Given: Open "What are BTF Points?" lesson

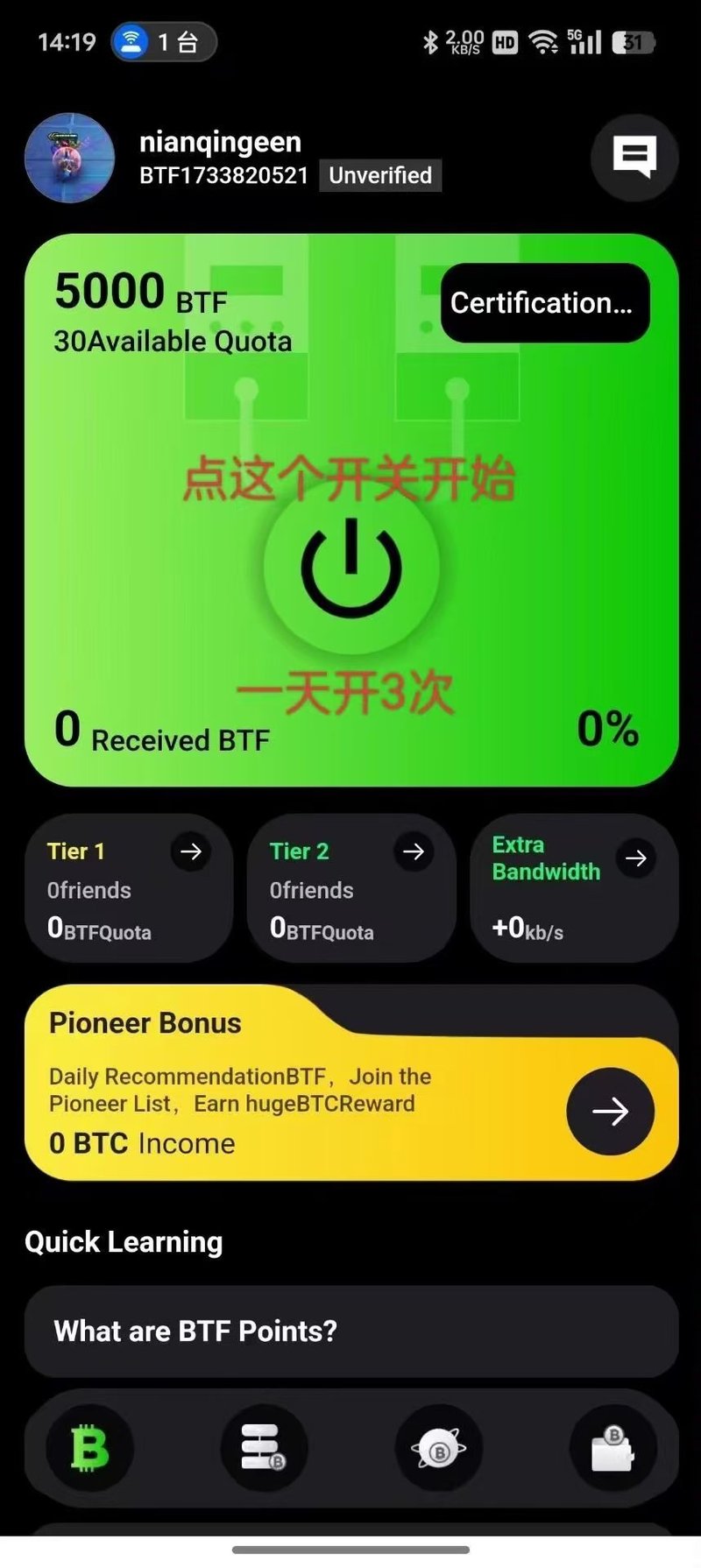Looking at the screenshot, I should click(x=351, y=1331).
